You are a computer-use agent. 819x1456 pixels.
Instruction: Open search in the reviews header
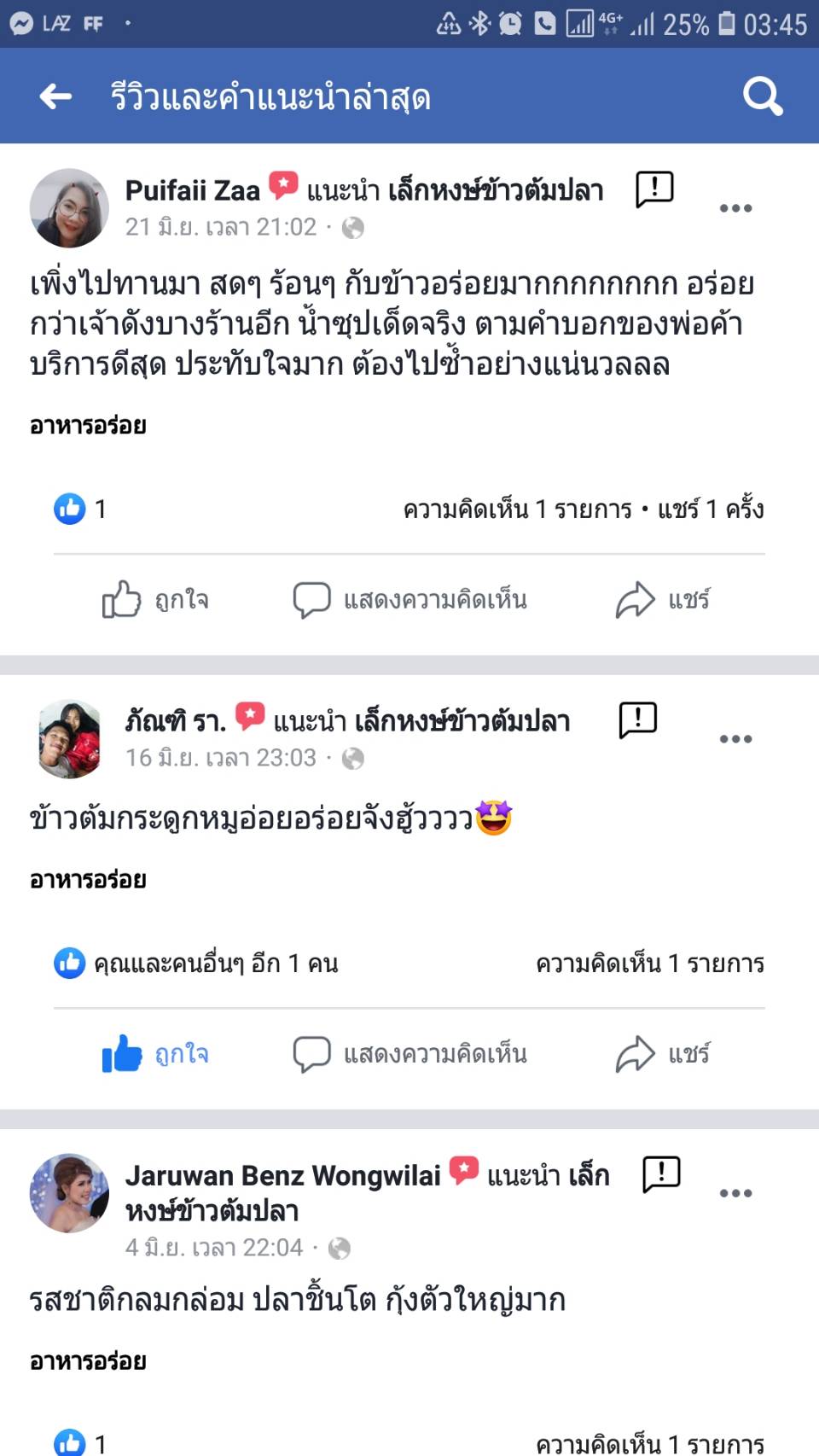click(x=762, y=96)
